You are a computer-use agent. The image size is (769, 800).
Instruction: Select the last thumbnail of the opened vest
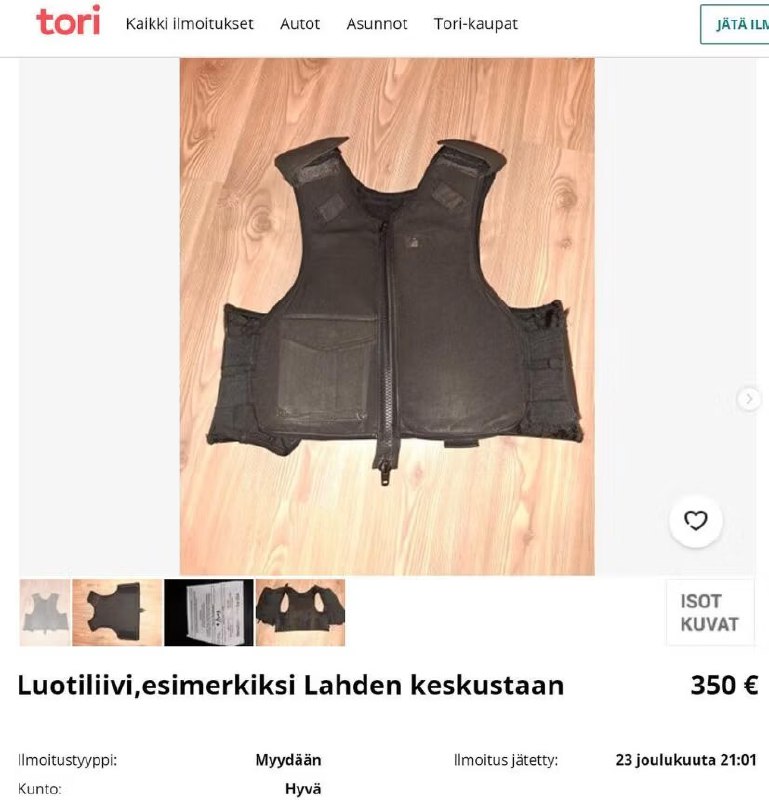(300, 612)
